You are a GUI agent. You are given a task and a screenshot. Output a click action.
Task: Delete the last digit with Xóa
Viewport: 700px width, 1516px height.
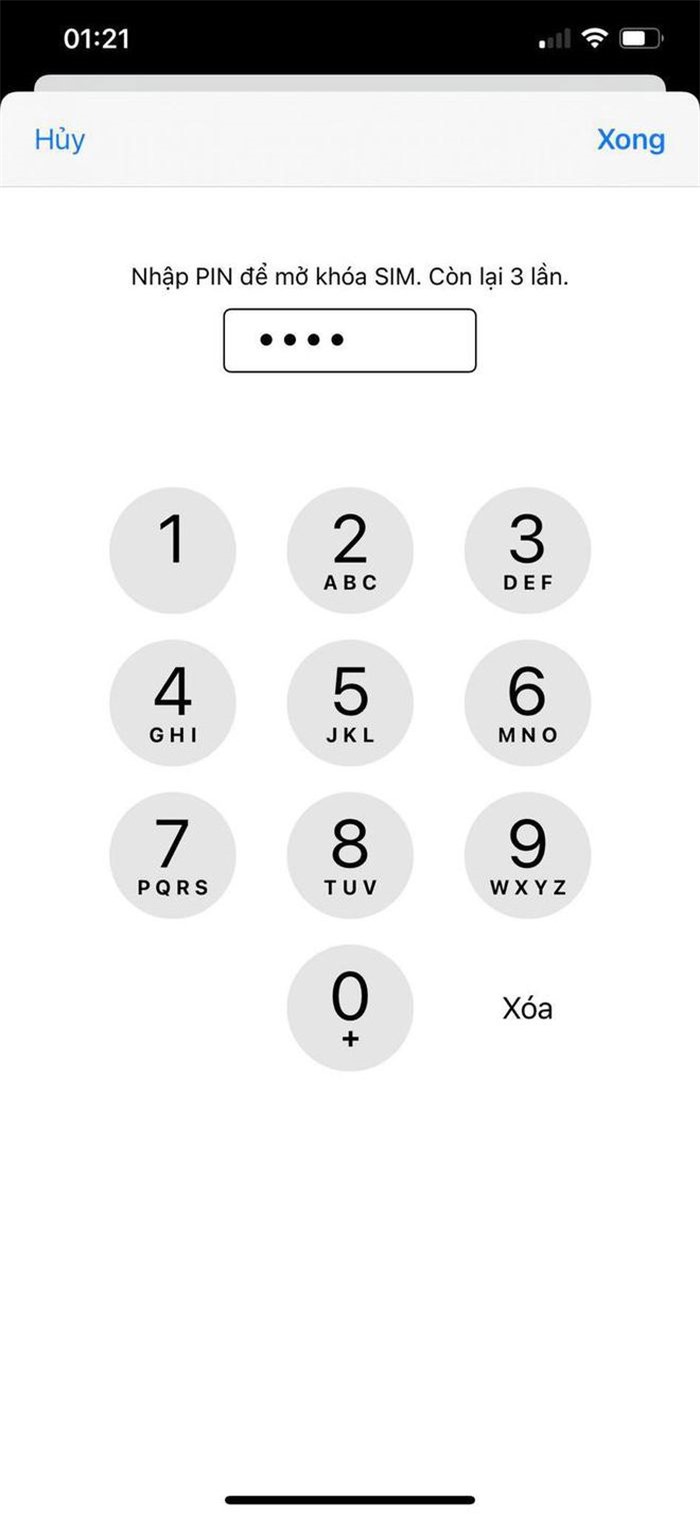click(527, 1008)
